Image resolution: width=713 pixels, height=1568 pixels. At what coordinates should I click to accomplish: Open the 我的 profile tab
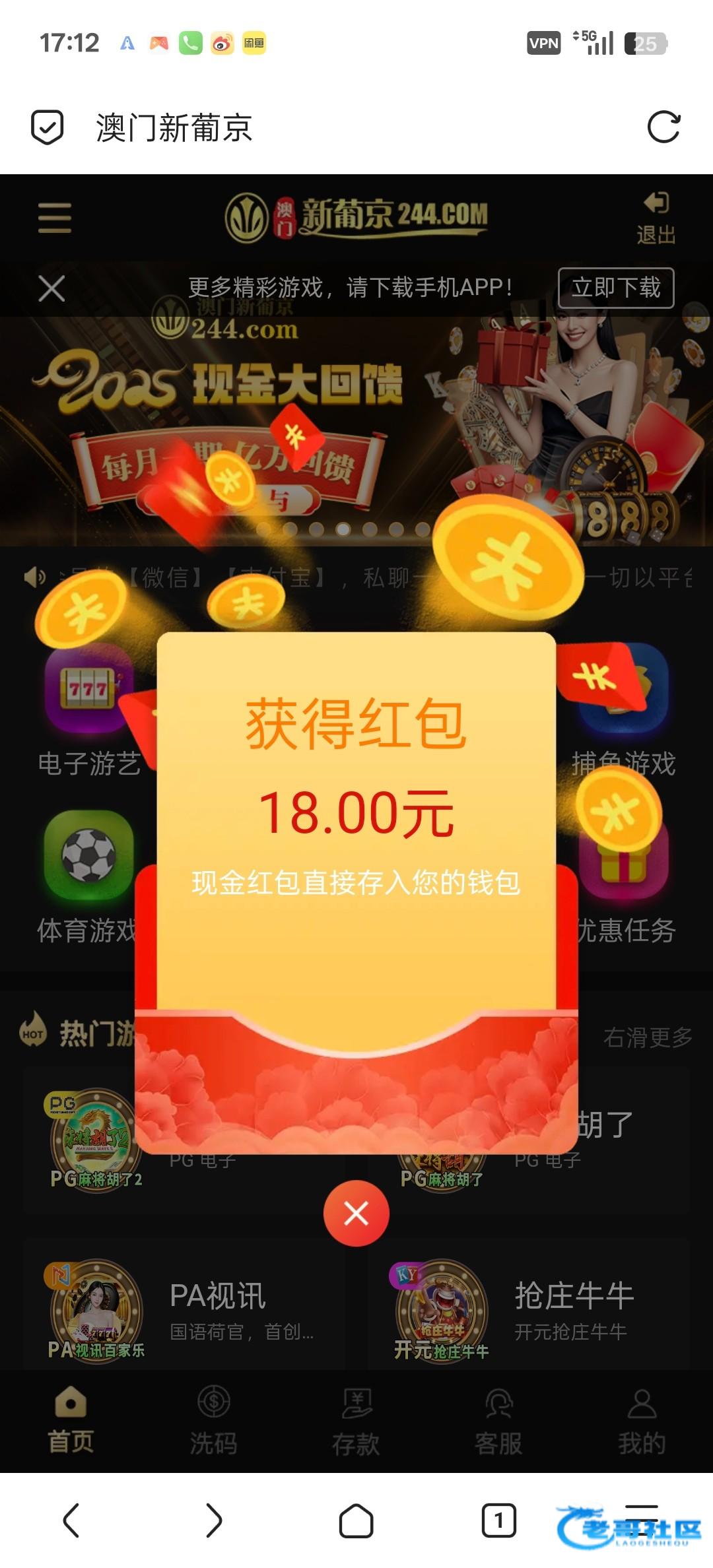(641, 1420)
